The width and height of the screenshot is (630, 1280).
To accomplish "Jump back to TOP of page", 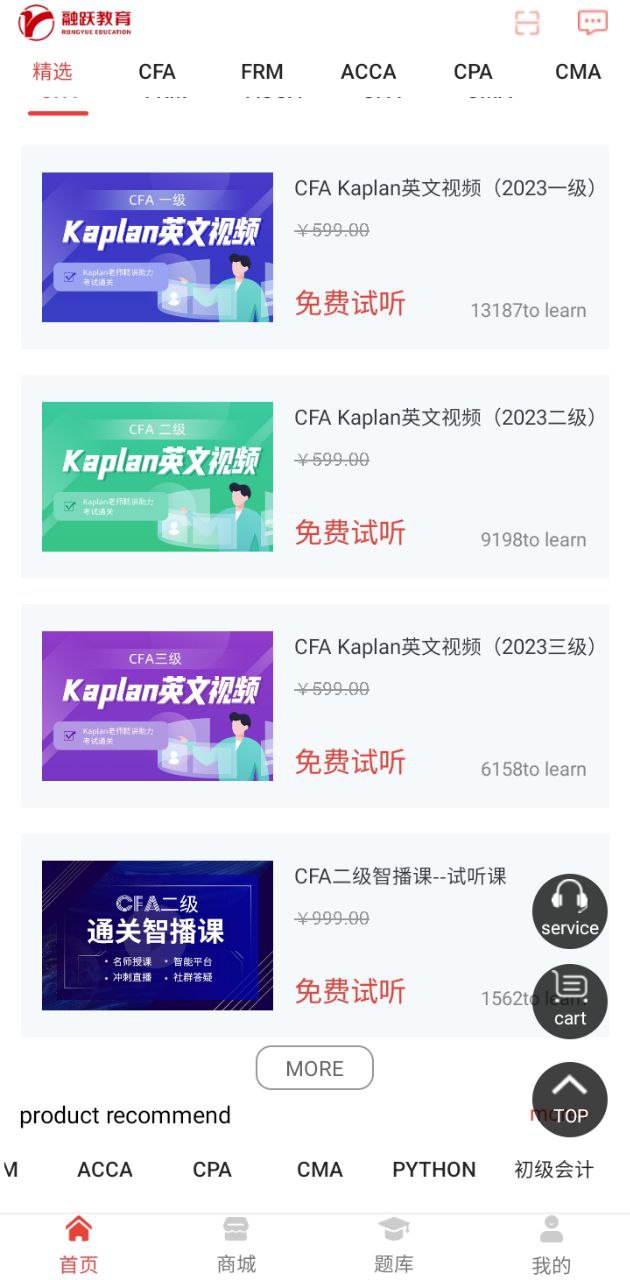I will click(570, 1099).
